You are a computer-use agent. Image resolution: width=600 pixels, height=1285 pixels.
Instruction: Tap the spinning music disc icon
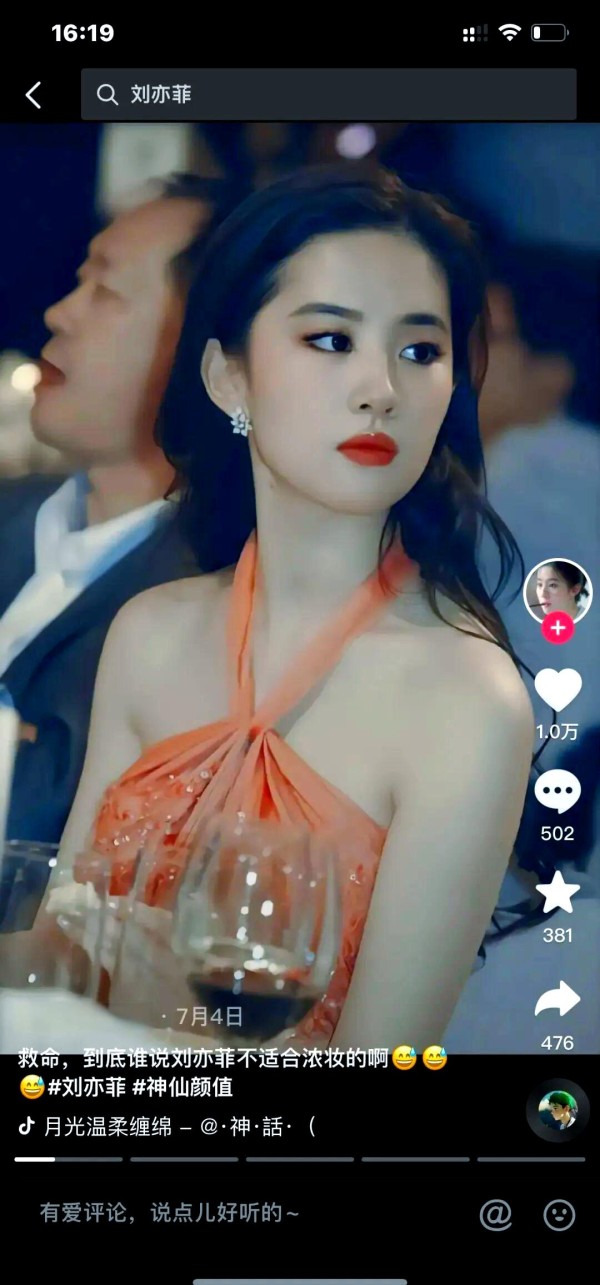pos(557,1110)
